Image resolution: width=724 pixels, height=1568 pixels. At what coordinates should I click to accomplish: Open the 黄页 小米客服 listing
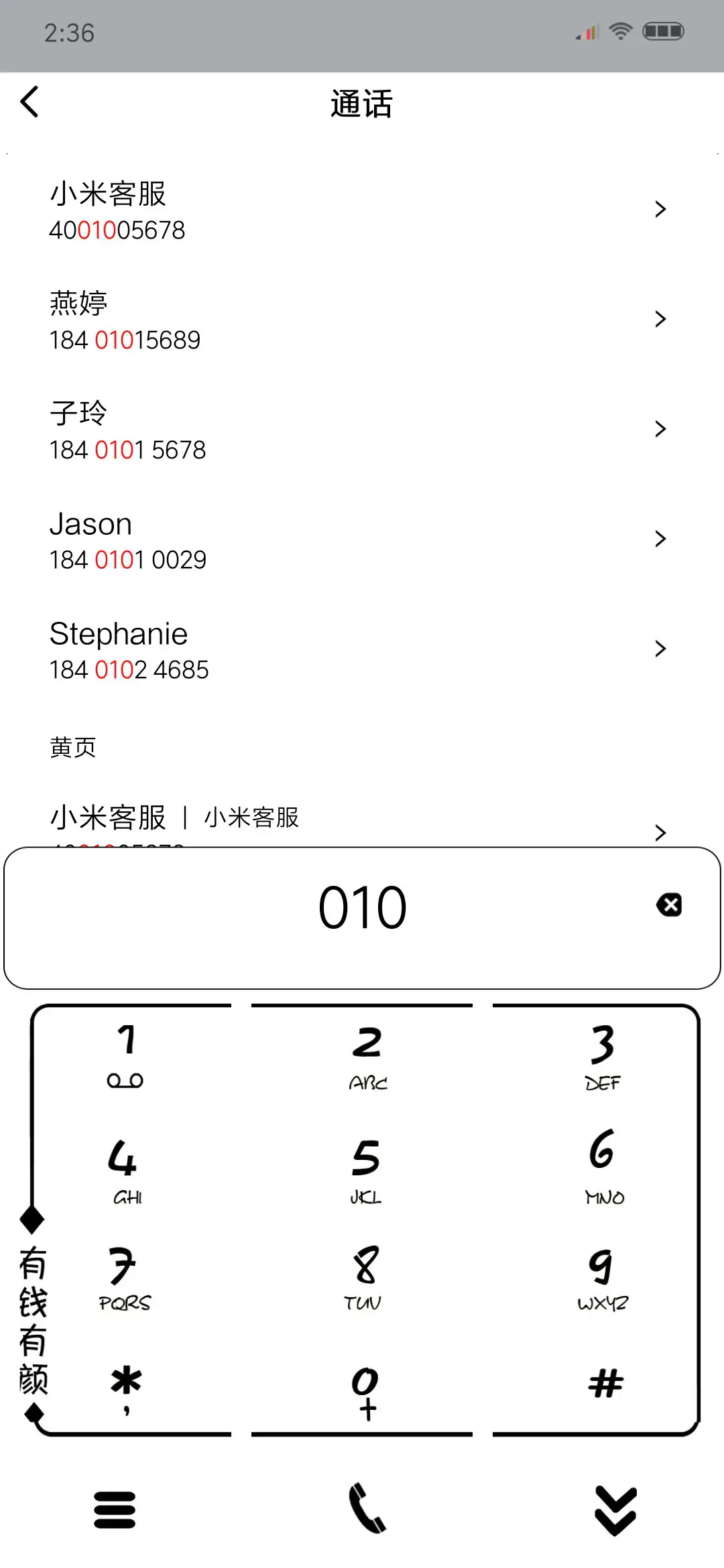pyautogui.click(x=660, y=833)
